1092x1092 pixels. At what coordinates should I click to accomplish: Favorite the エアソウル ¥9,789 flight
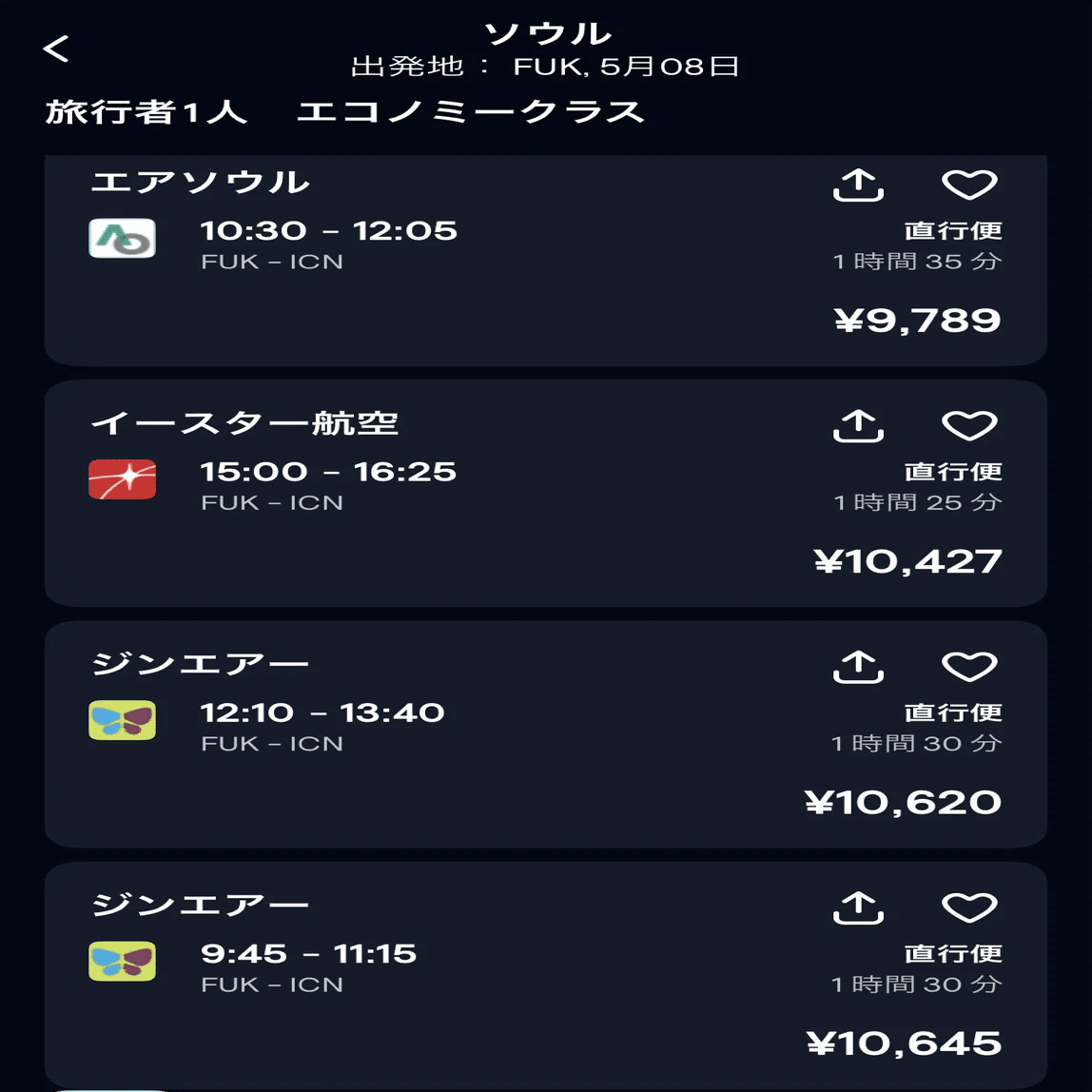(968, 185)
